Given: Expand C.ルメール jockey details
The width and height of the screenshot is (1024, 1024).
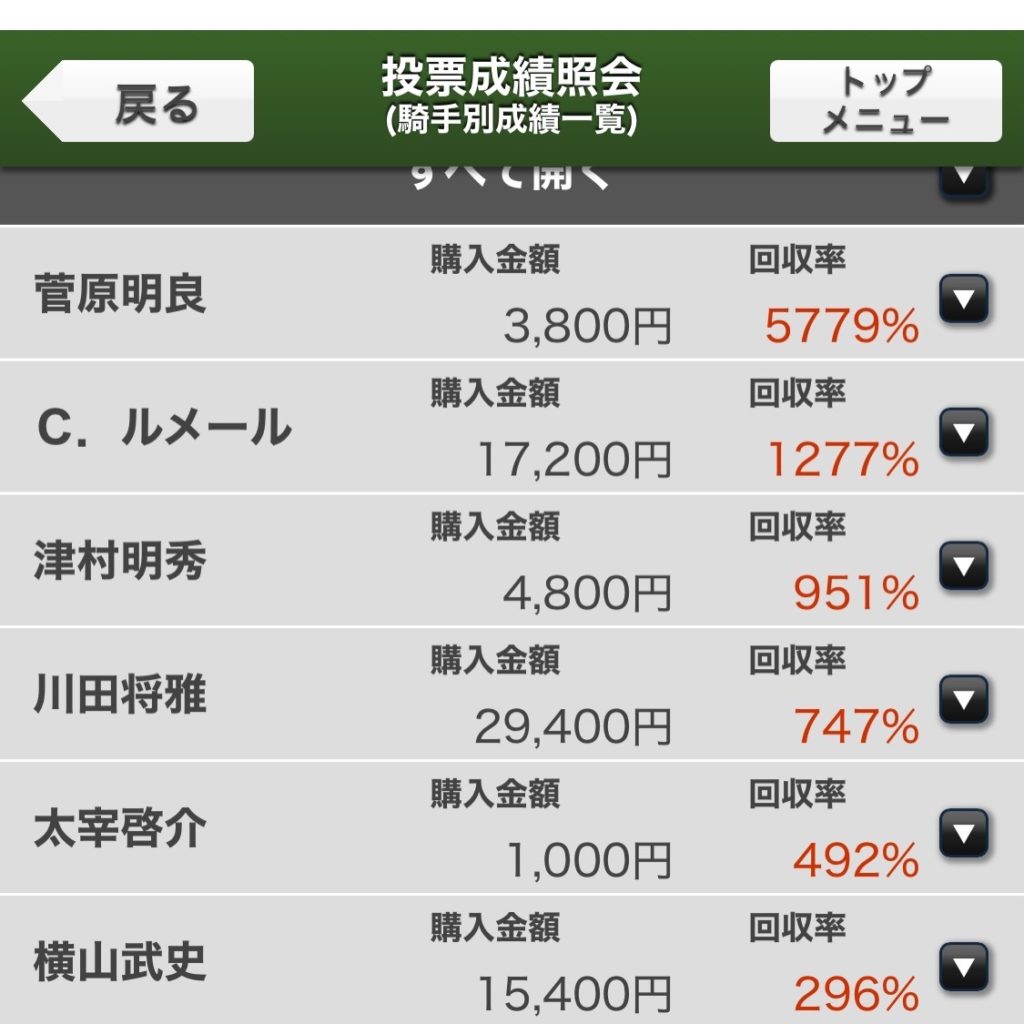Looking at the screenshot, I should [x=964, y=432].
